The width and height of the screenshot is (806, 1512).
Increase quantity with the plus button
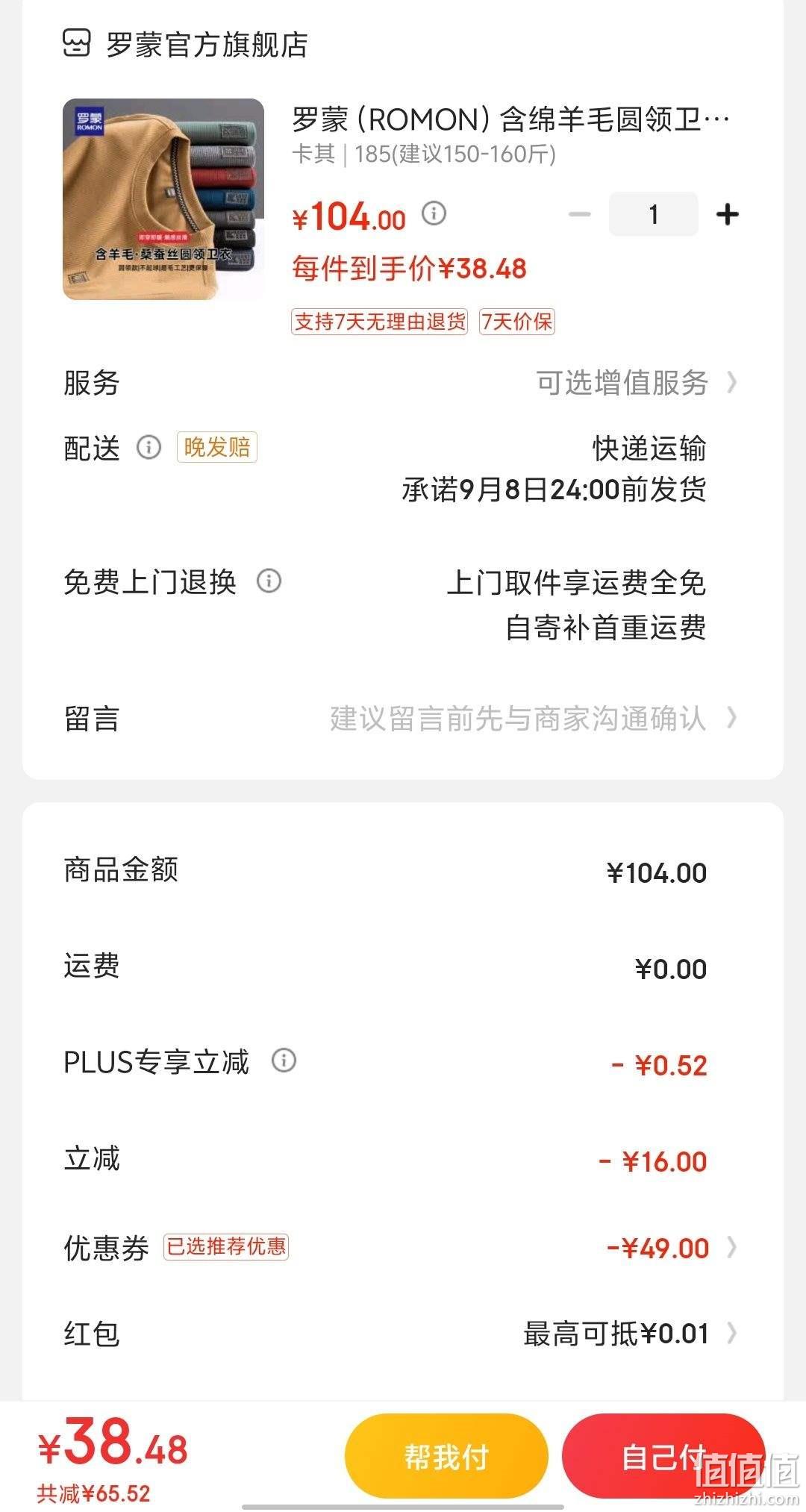(727, 215)
